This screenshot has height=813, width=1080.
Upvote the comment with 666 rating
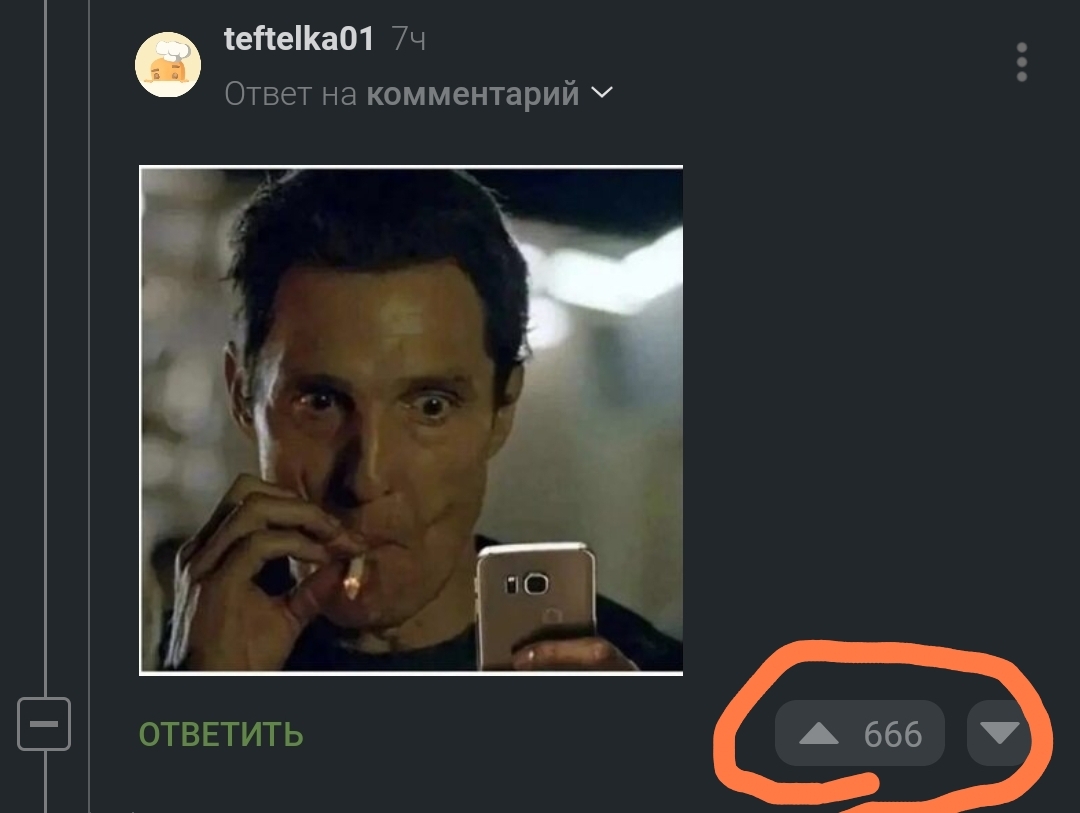819,734
